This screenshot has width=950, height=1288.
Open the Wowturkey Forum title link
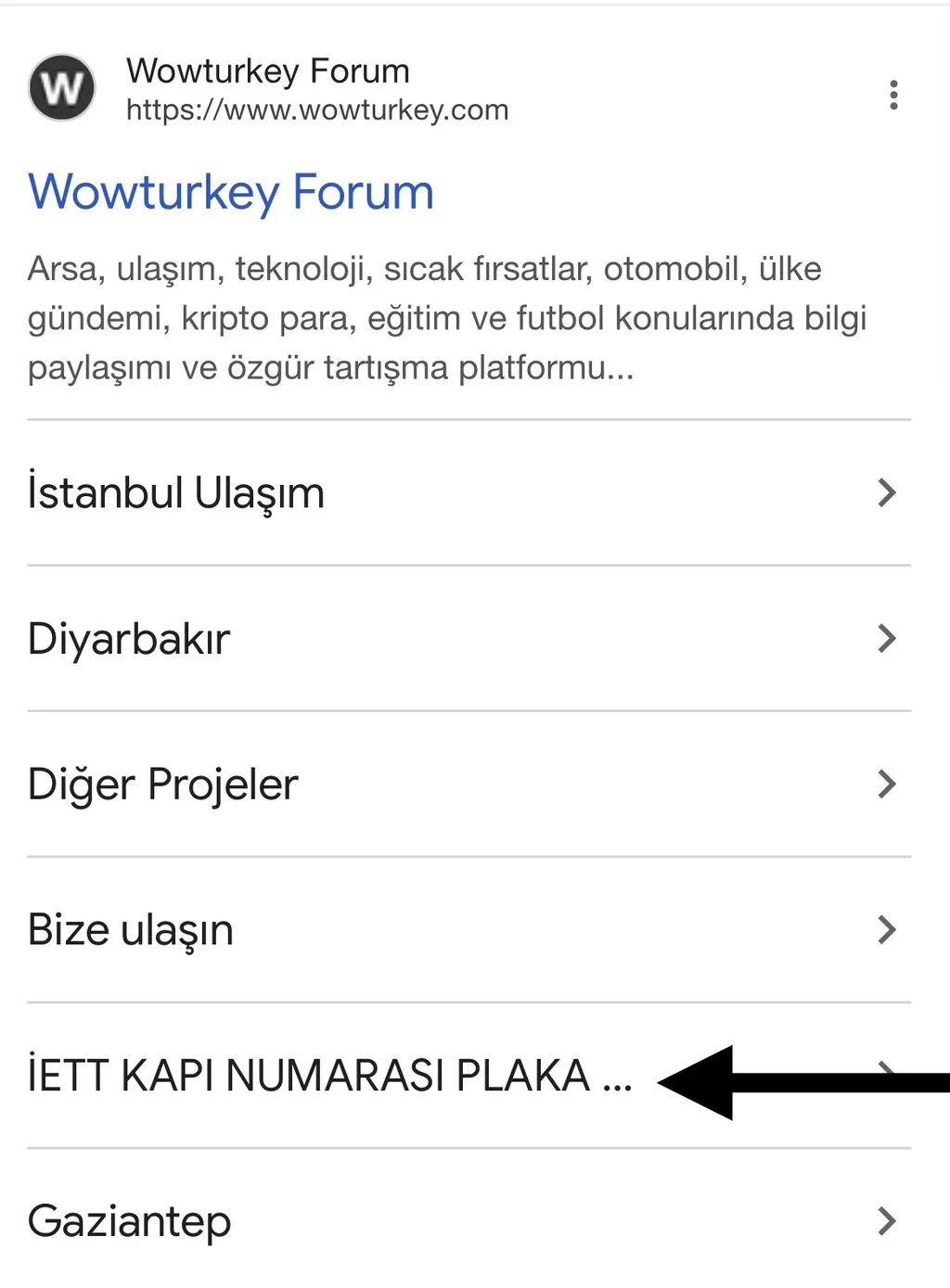[x=231, y=193]
